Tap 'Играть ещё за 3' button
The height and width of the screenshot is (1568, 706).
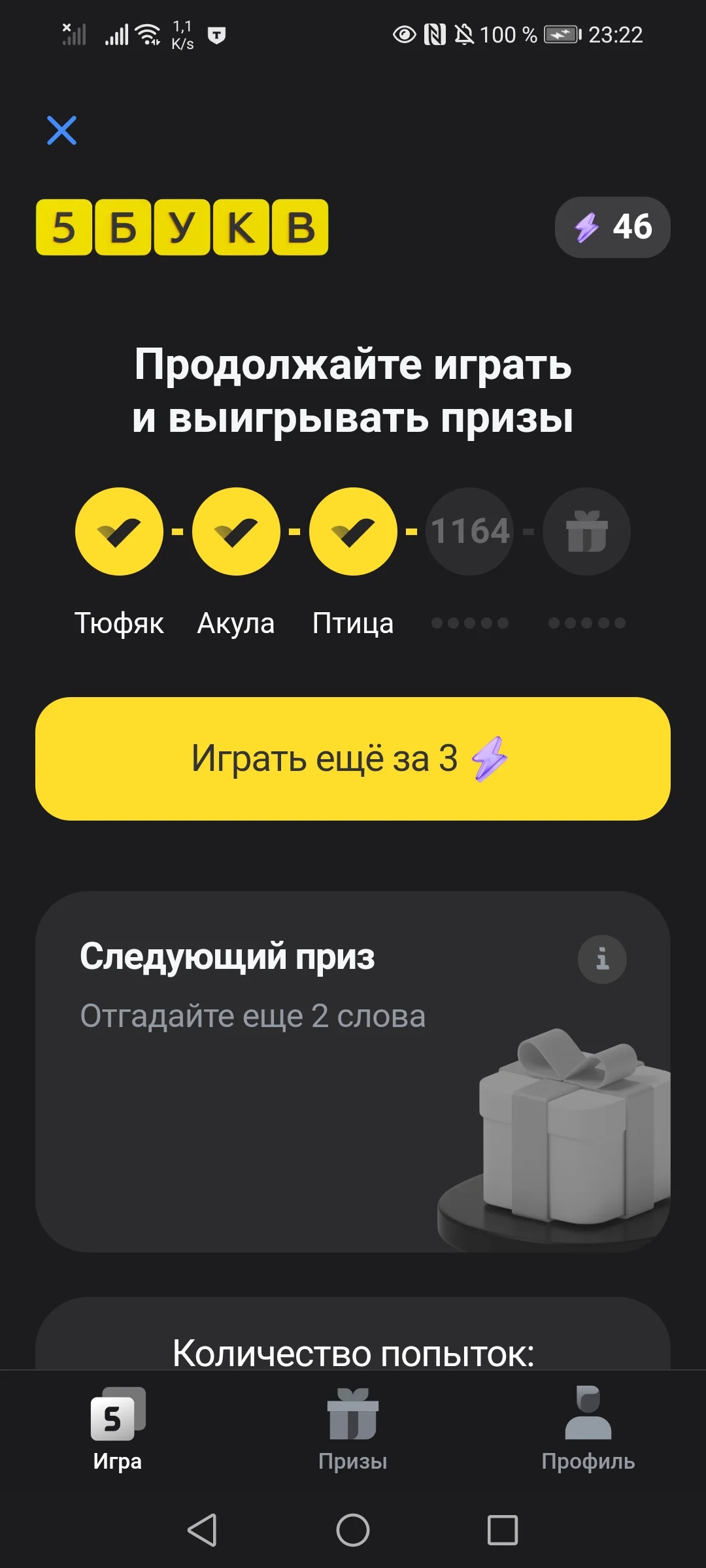click(x=353, y=759)
